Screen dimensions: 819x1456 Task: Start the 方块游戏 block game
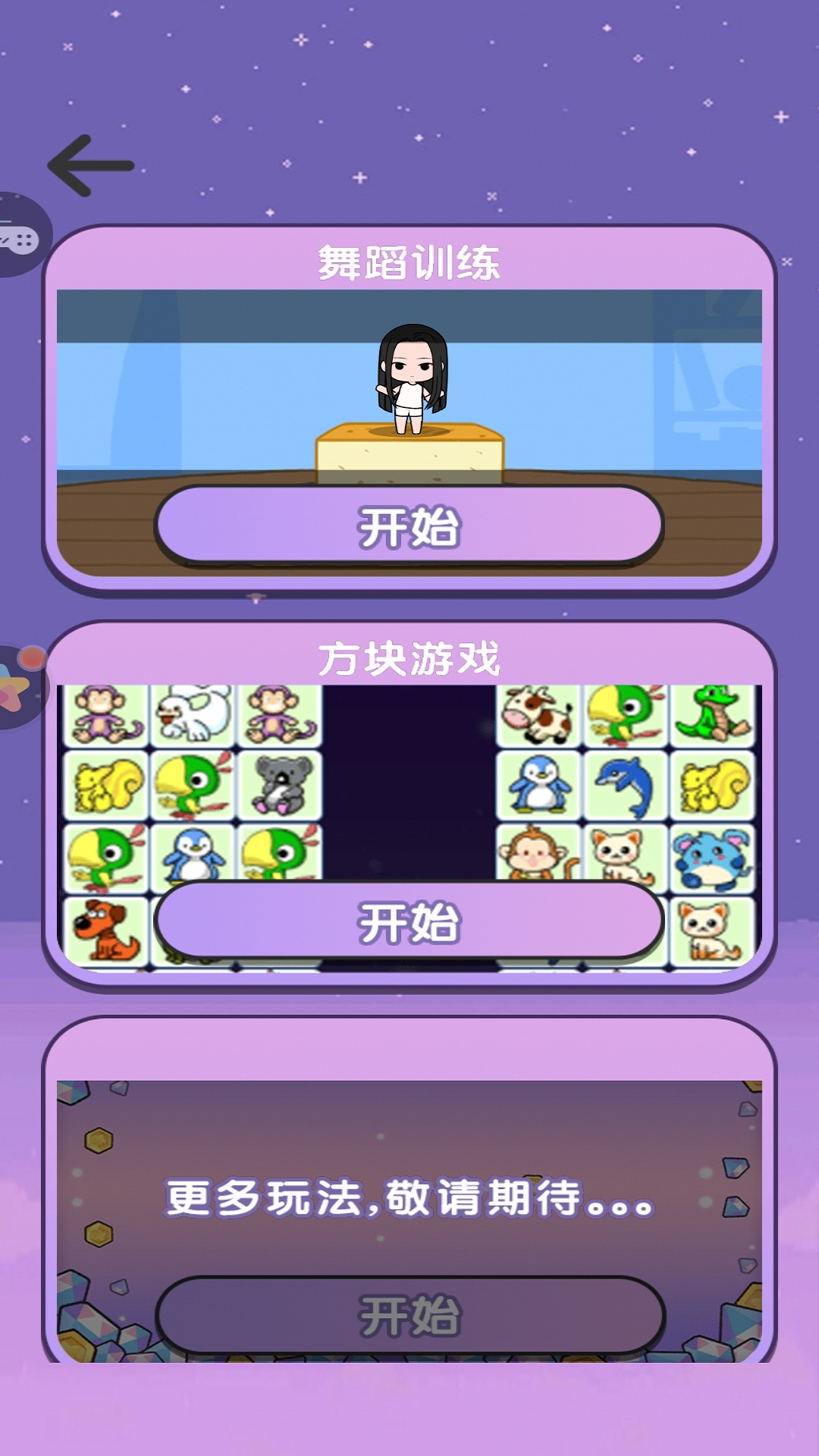pyautogui.click(x=409, y=921)
